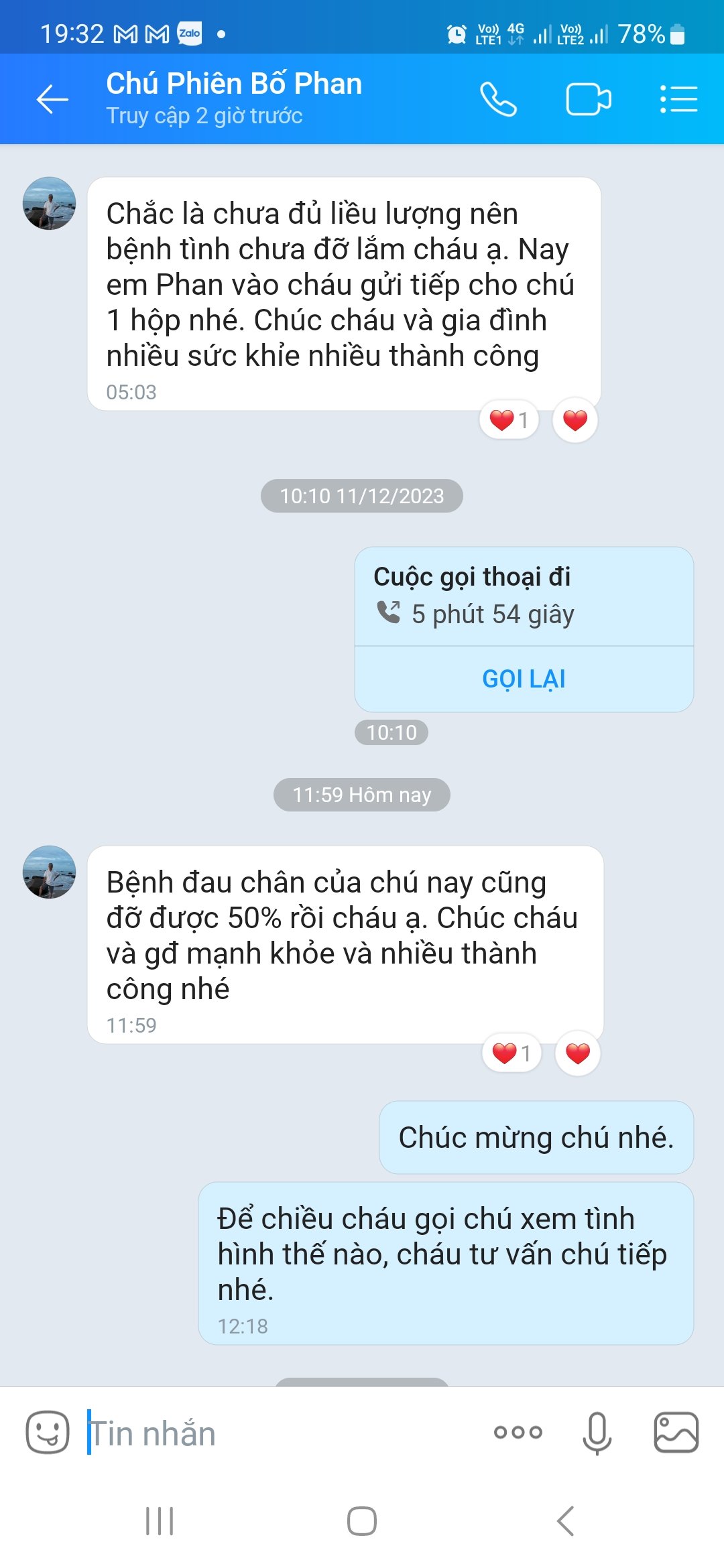Start a voice call with Chú Phiên
724x1568 pixels.
click(498, 100)
